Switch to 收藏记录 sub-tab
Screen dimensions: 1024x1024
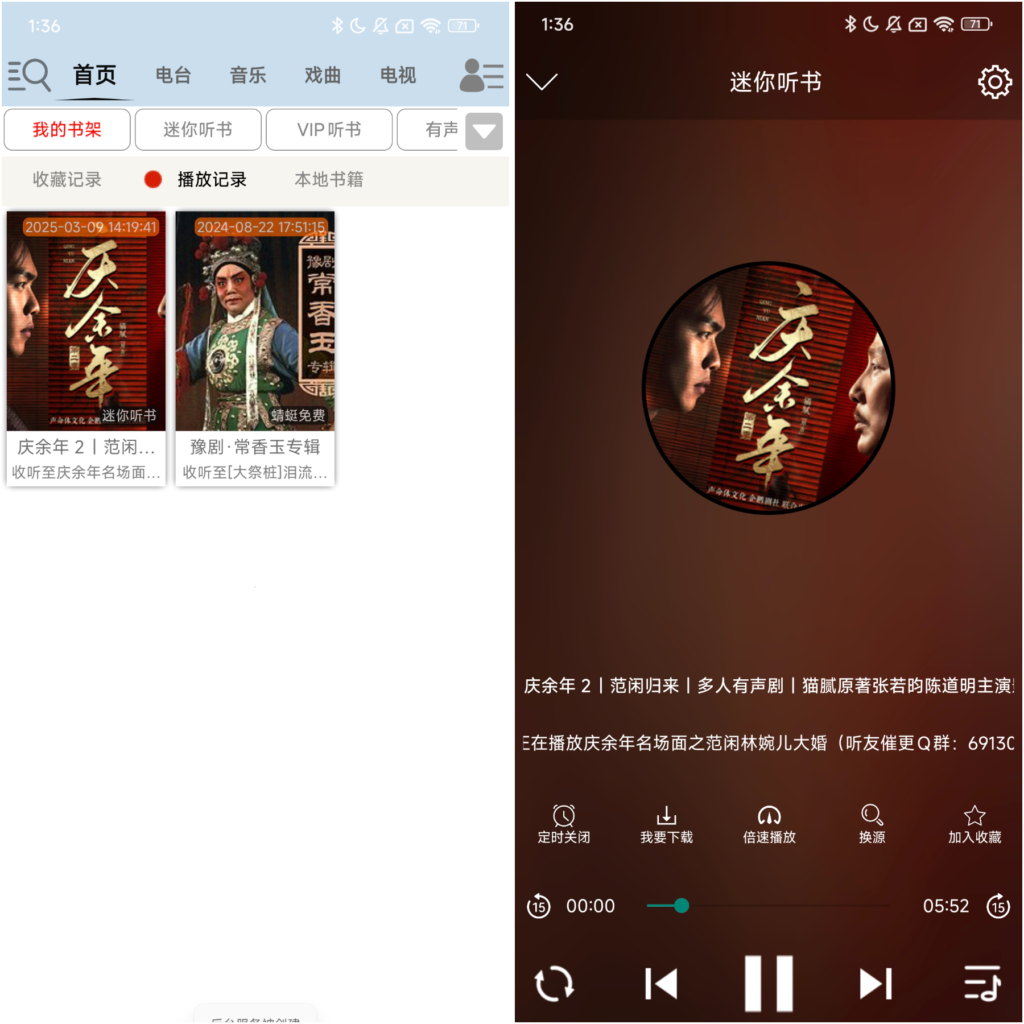(x=67, y=180)
